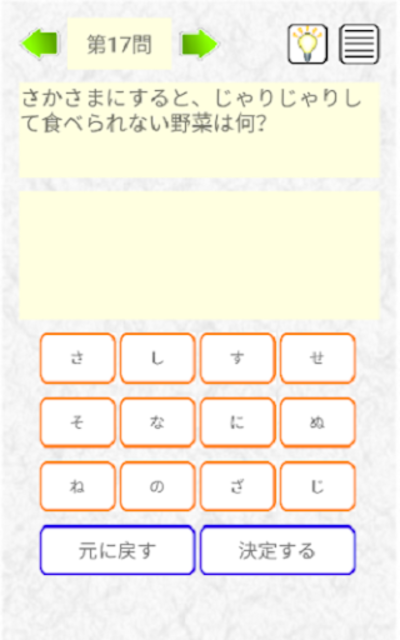Show the lightbulb hint
Viewport: 400px width, 640px height.
point(308,44)
